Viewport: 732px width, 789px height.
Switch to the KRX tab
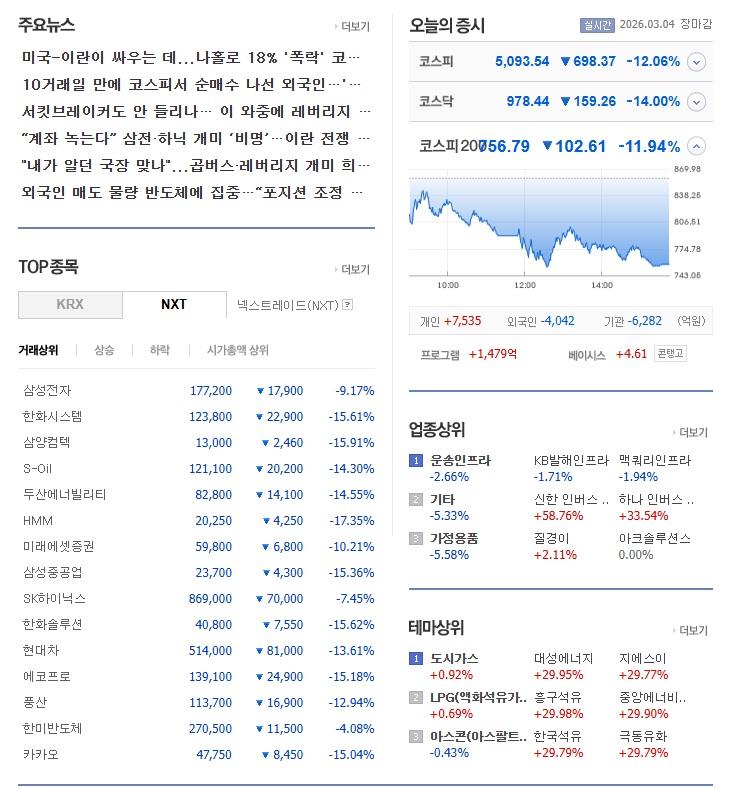point(70,304)
